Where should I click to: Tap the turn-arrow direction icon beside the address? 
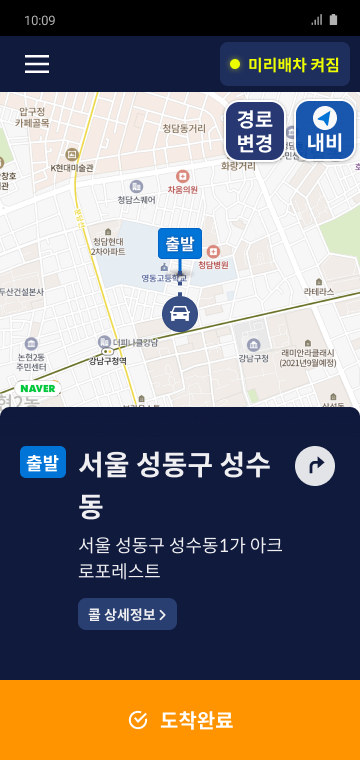click(x=315, y=466)
